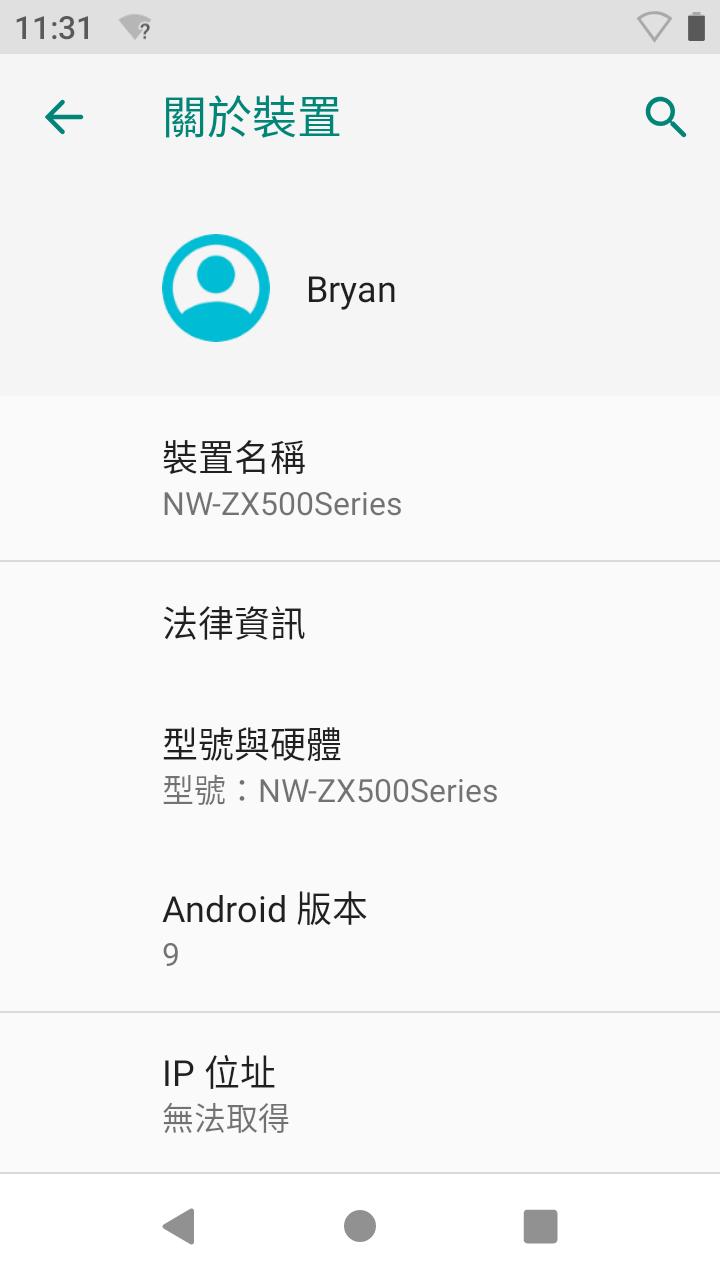Screen dimensions: 720x1280
Task: Tap the device name NW-ZX500Series text
Action: (x=282, y=504)
